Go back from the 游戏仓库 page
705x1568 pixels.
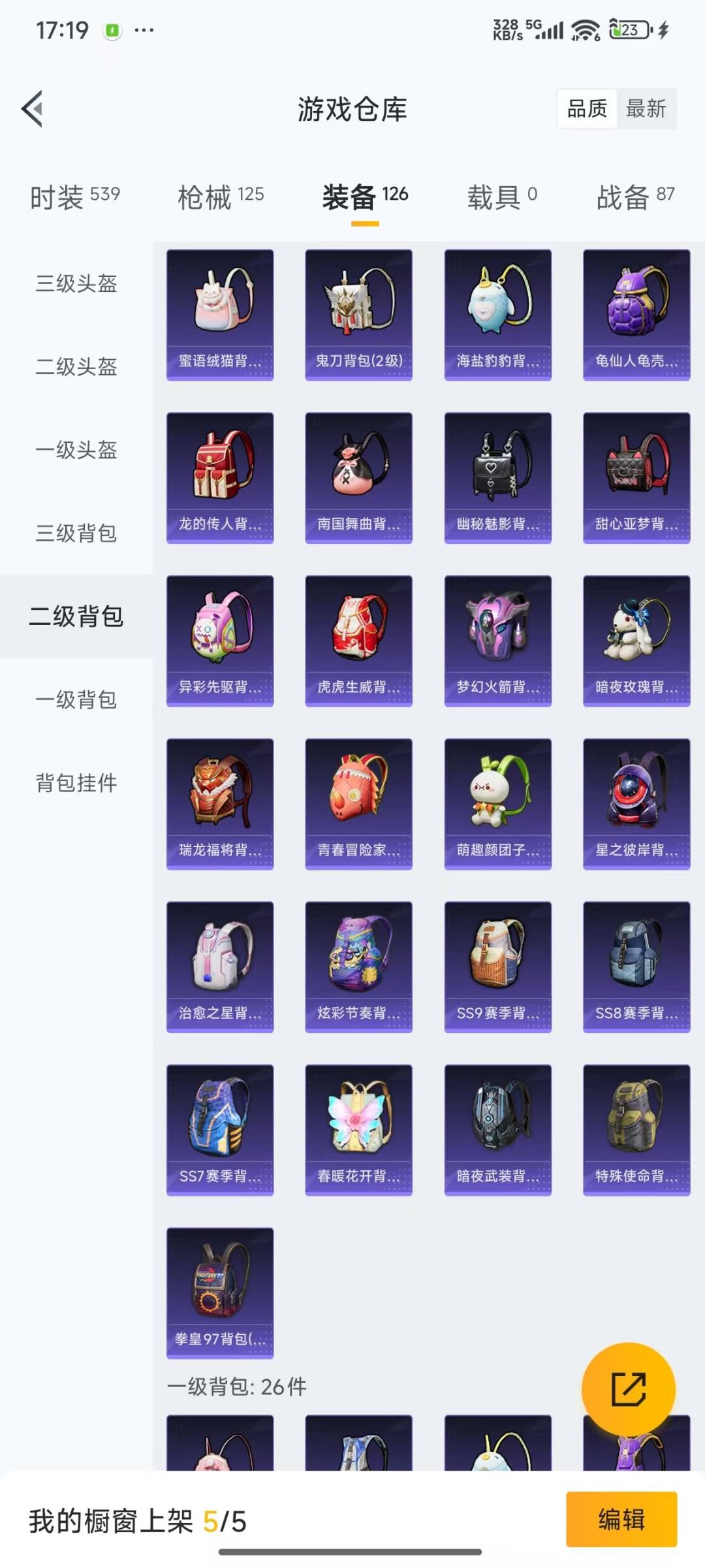click(33, 108)
